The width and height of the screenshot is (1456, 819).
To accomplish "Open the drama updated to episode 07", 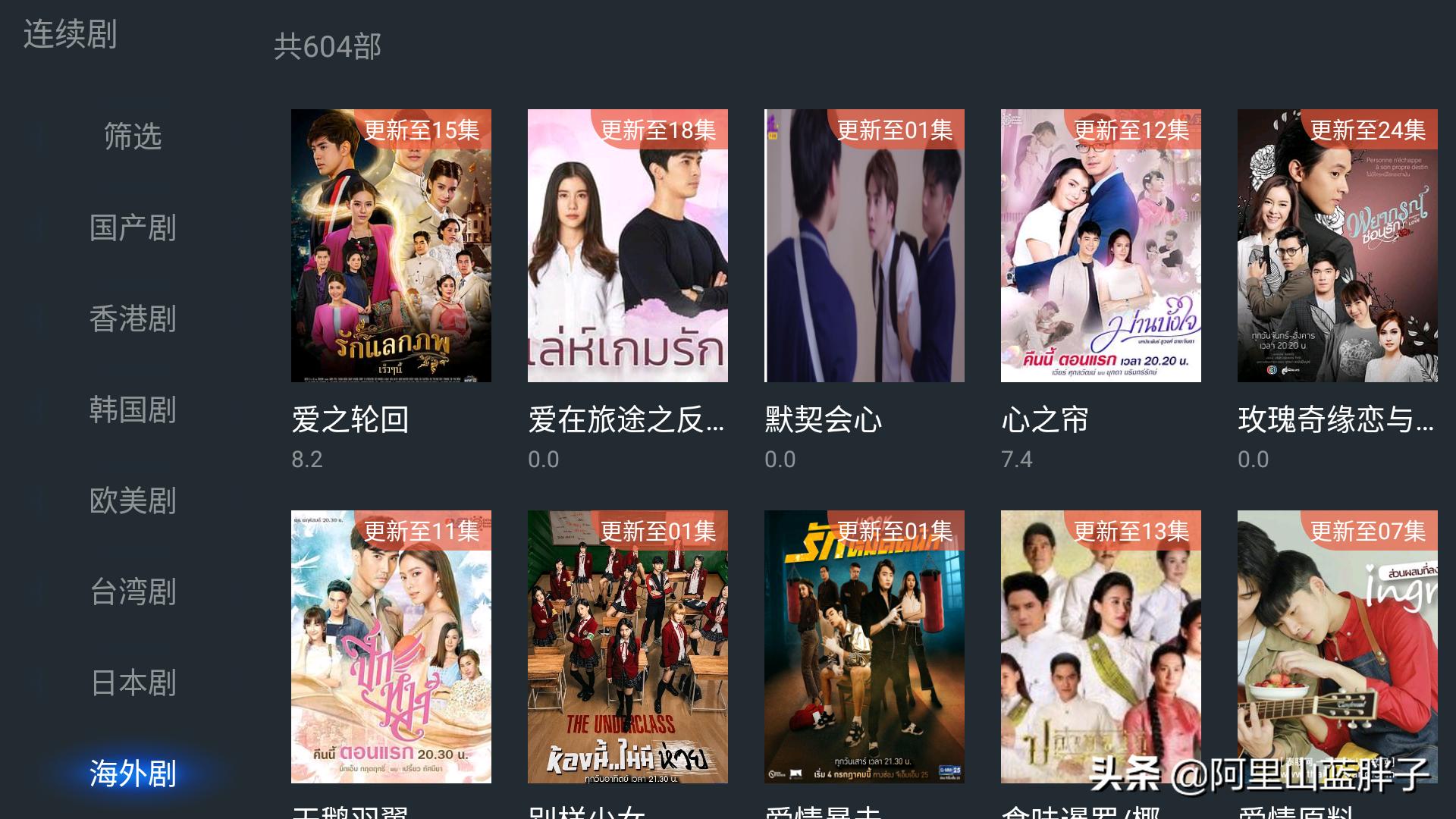I will [x=1337, y=646].
